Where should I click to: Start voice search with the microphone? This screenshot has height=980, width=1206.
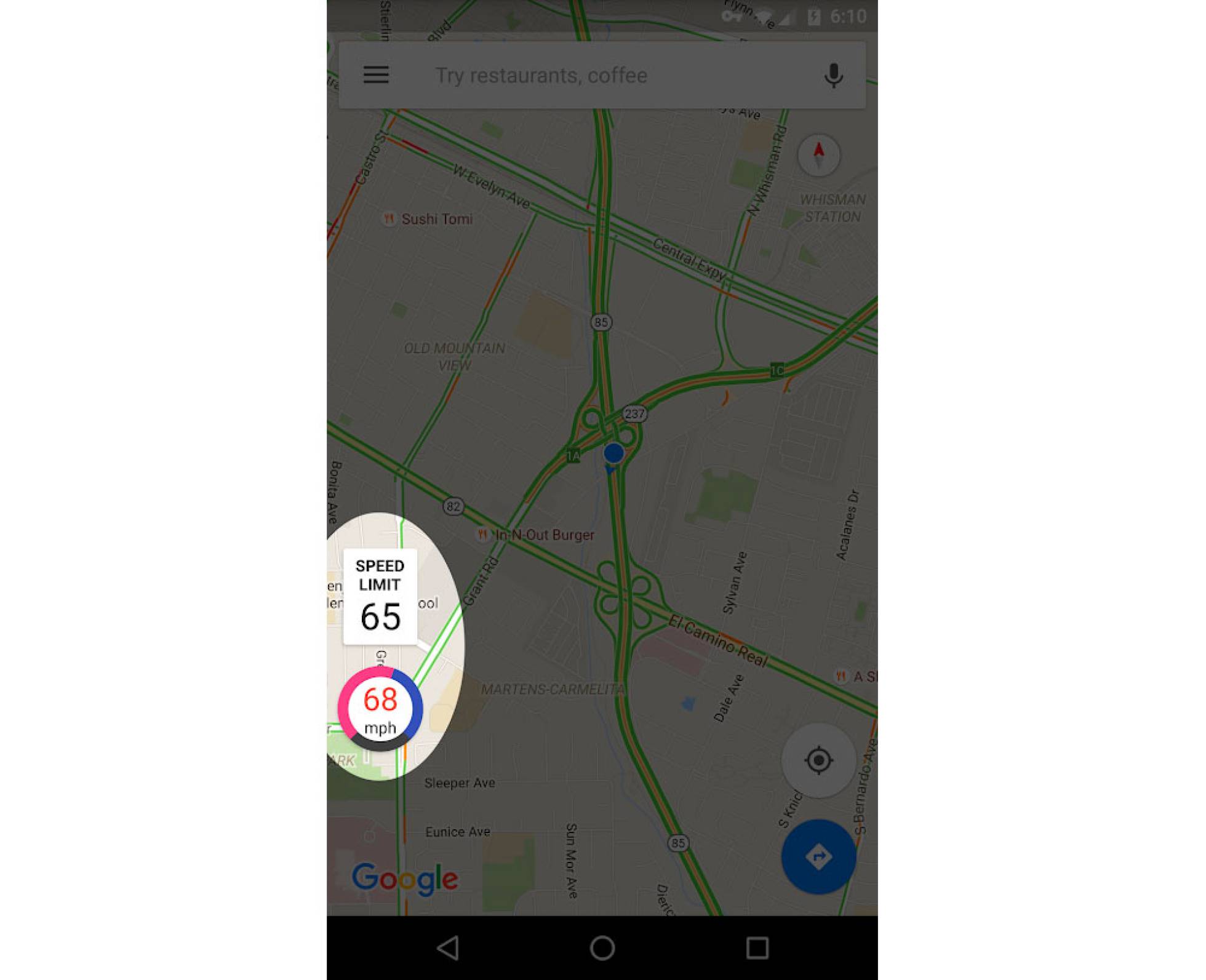(x=833, y=75)
